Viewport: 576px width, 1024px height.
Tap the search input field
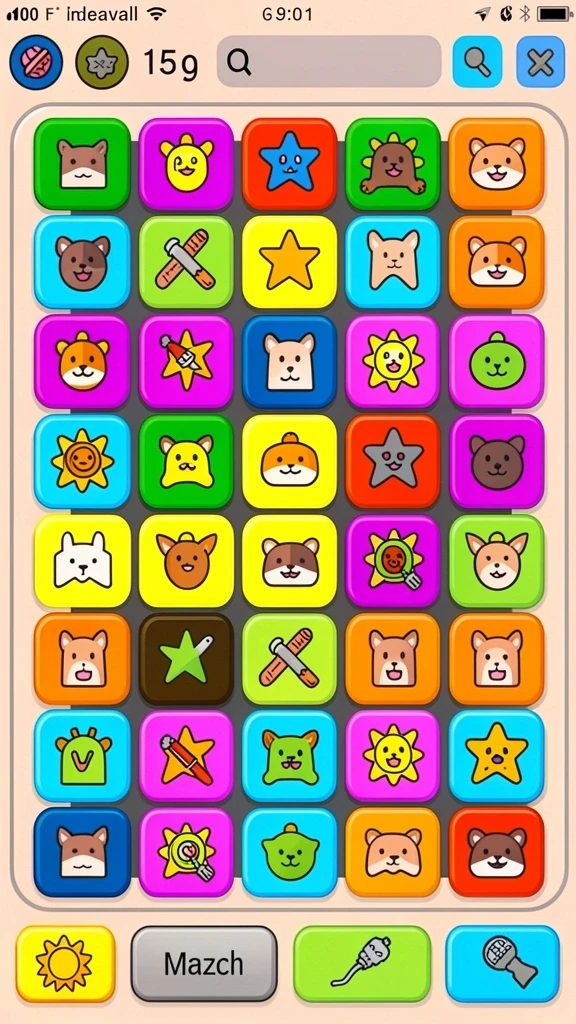click(x=329, y=61)
